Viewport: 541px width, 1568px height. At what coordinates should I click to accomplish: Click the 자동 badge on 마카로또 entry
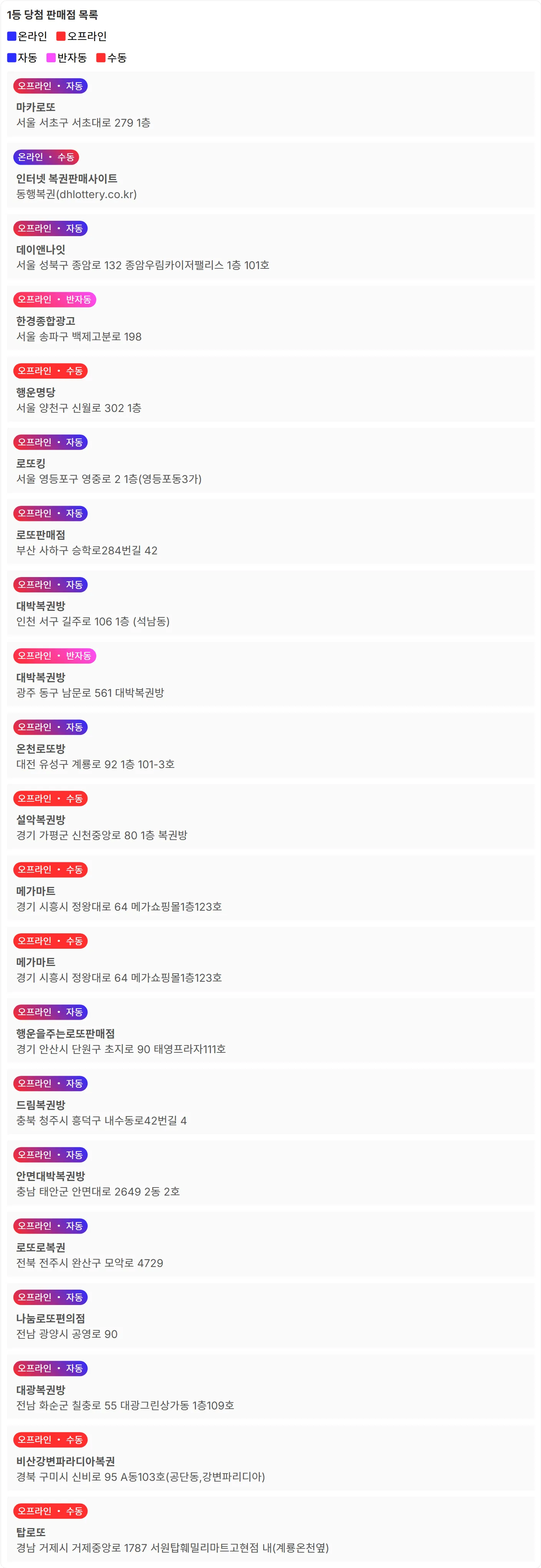click(74, 86)
